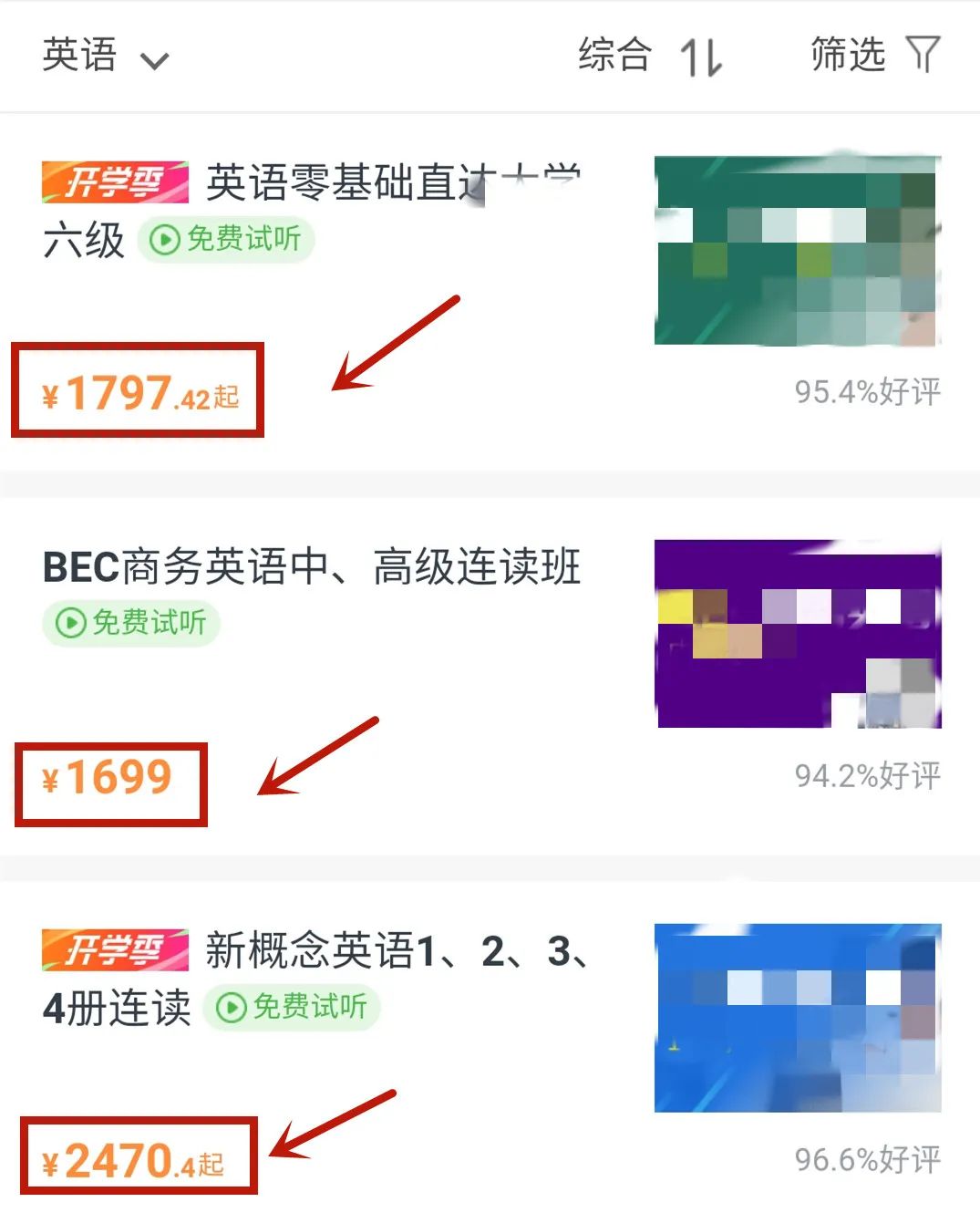Try the free trial for BEC商务英语

131,623
